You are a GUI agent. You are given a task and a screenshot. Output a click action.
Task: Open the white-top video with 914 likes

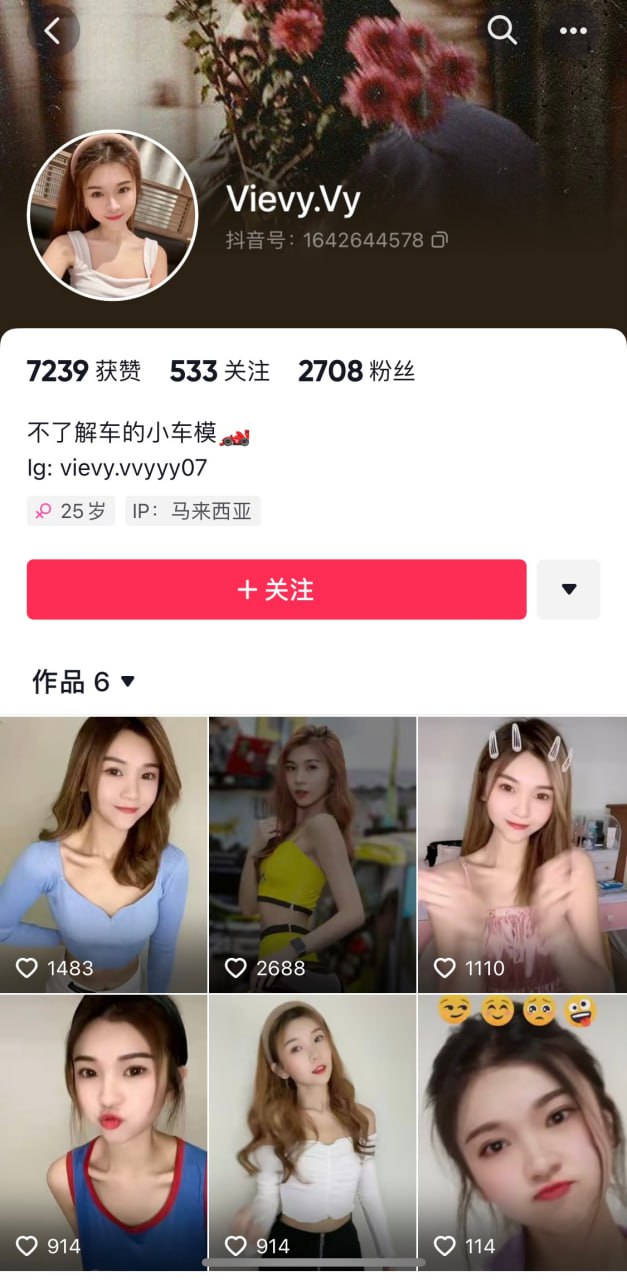coord(312,1130)
